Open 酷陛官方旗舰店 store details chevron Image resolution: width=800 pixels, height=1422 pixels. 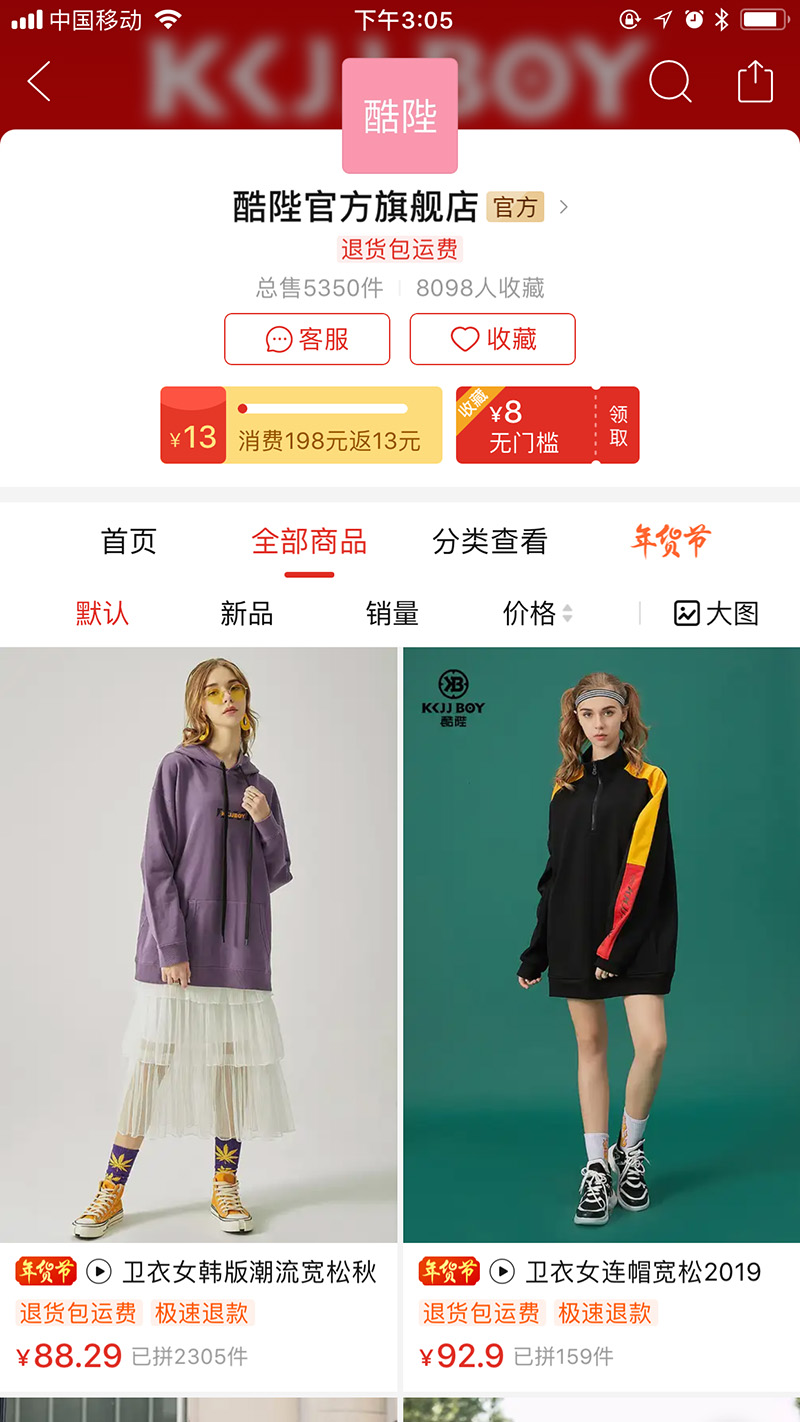pos(564,208)
